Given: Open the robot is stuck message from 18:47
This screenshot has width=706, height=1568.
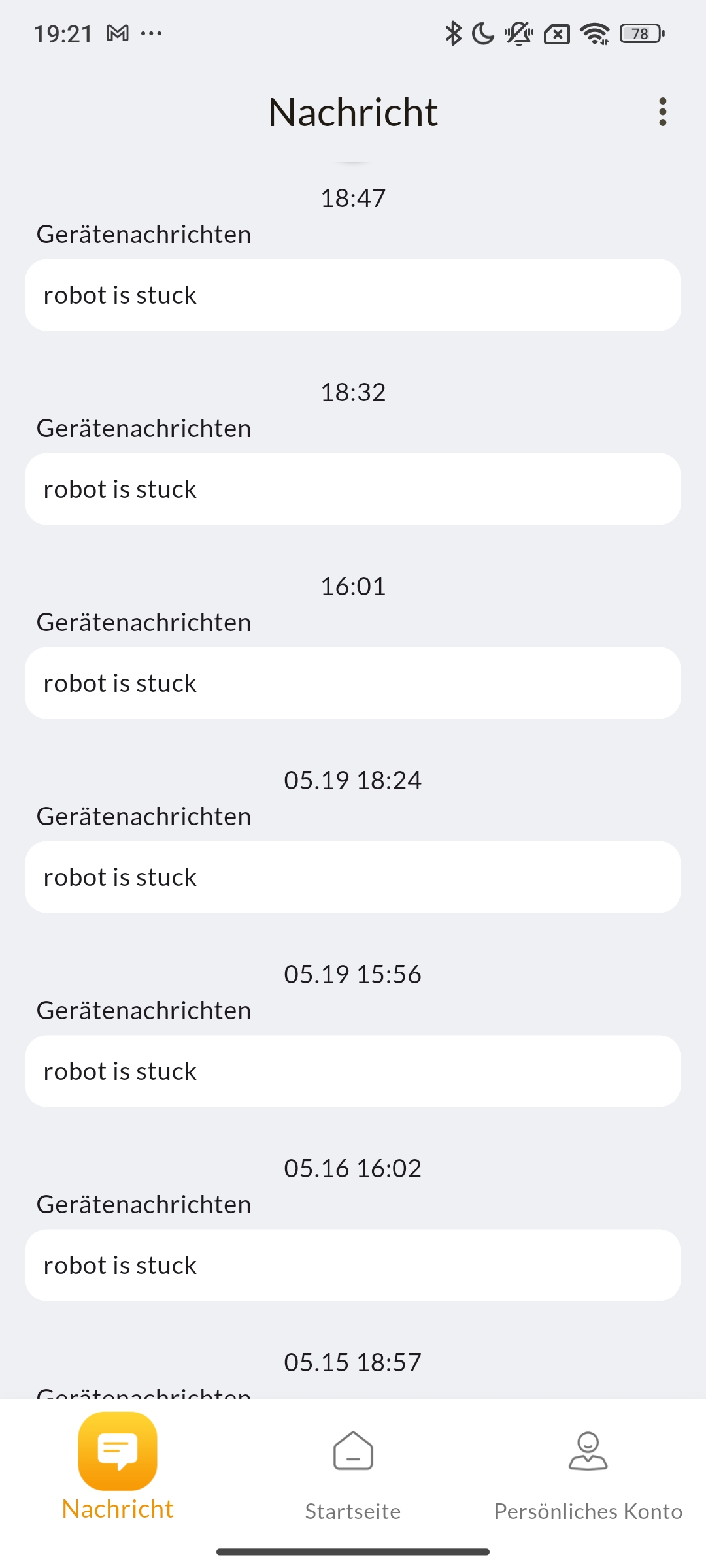Looking at the screenshot, I should click(353, 295).
